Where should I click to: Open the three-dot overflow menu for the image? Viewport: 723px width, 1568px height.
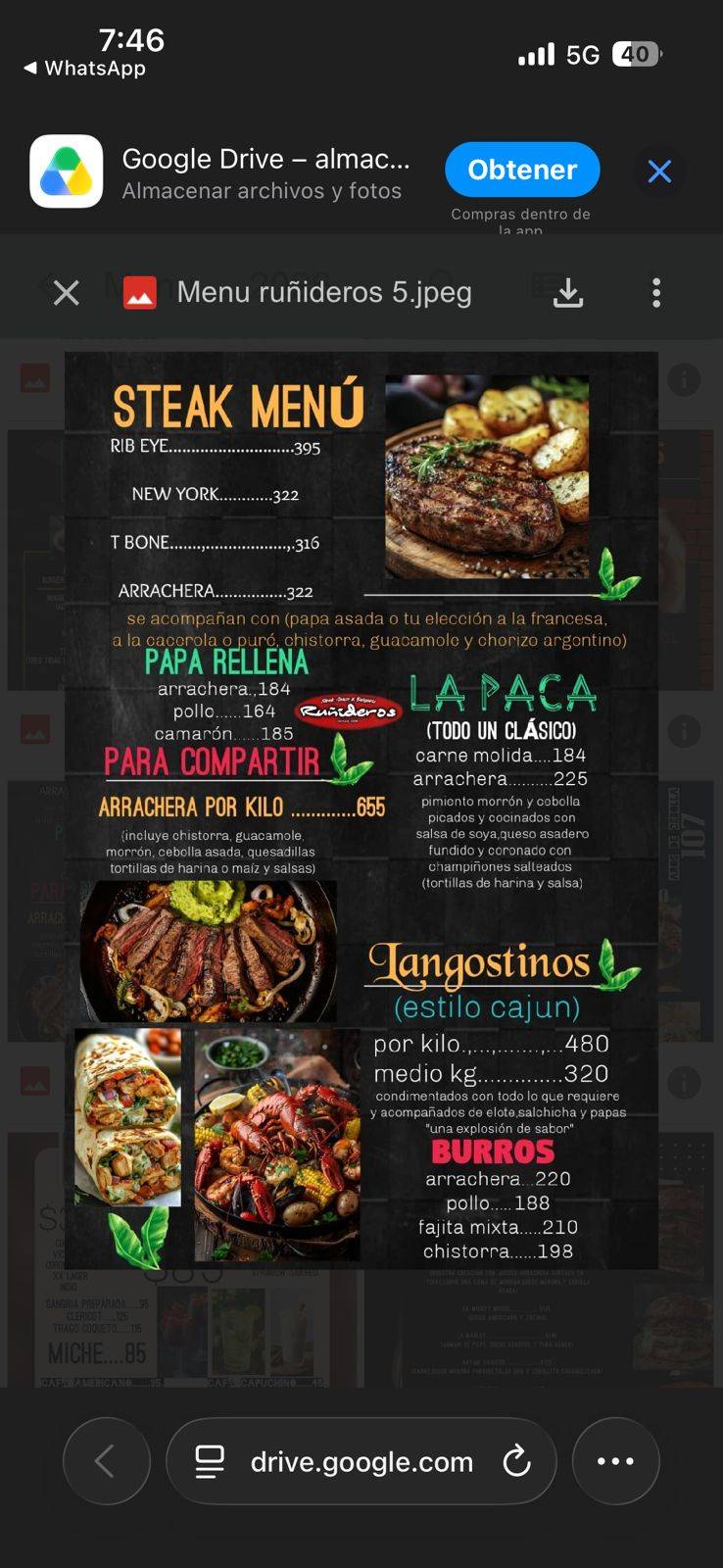656,292
